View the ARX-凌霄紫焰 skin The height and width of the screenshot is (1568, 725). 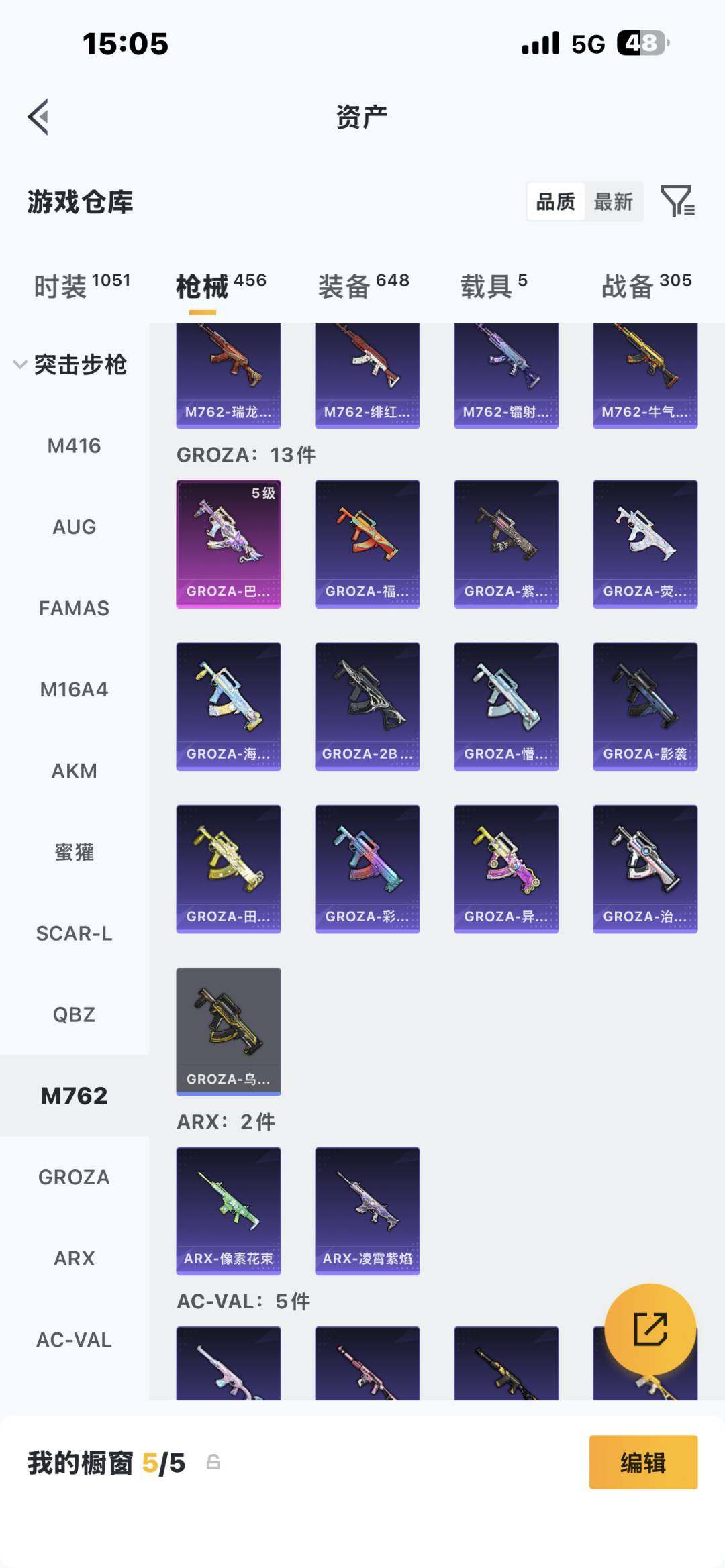[x=367, y=1210]
